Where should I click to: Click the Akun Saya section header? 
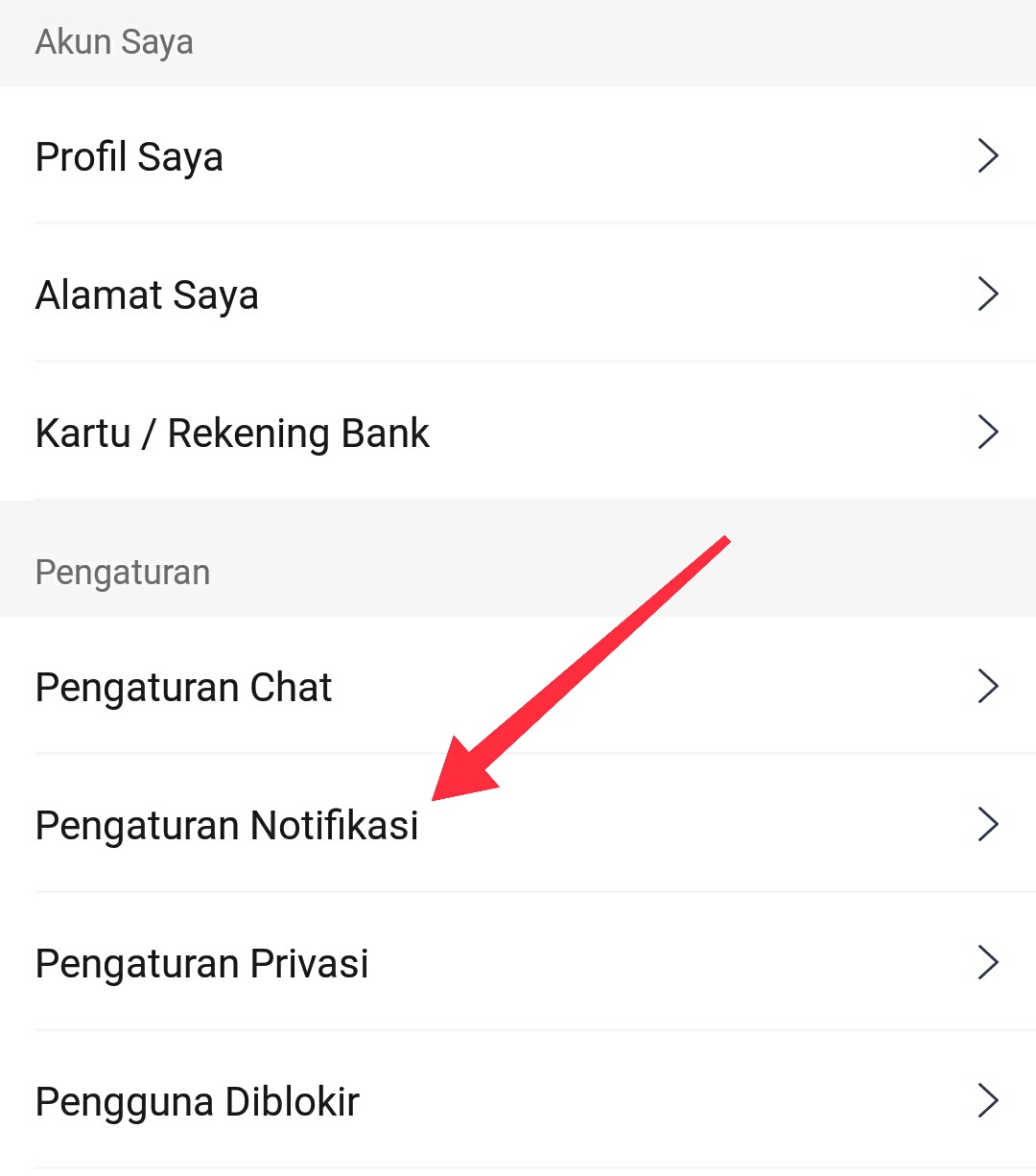[x=113, y=42]
